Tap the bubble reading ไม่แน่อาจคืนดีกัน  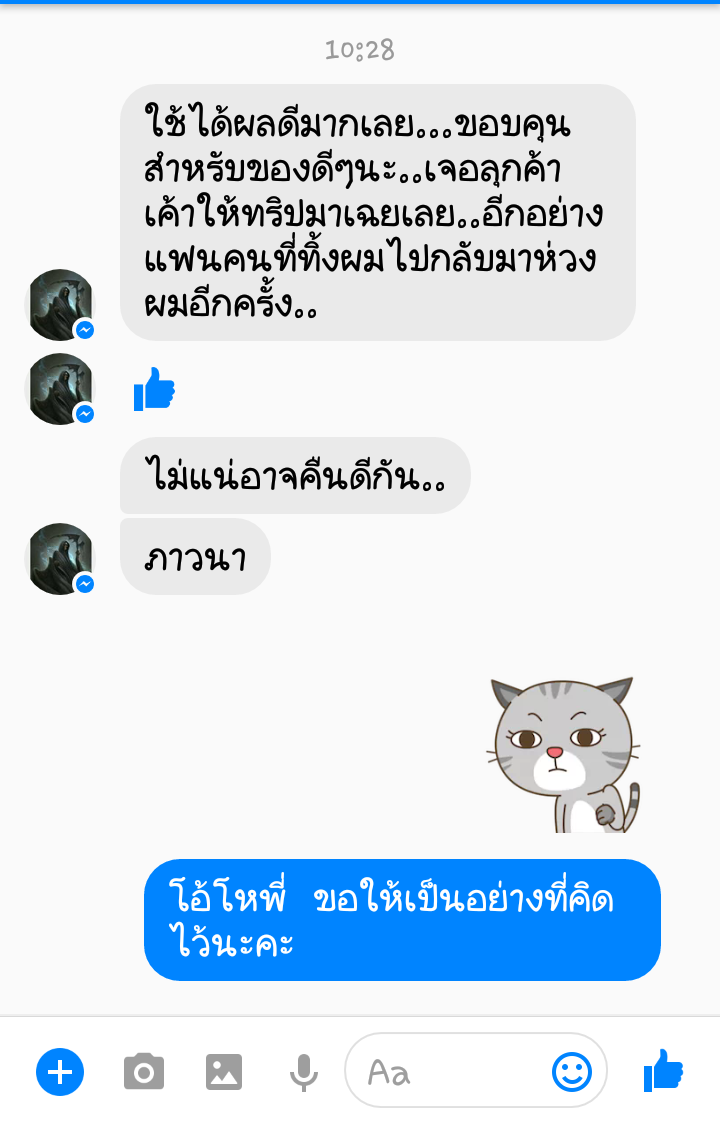pyautogui.click(x=294, y=476)
